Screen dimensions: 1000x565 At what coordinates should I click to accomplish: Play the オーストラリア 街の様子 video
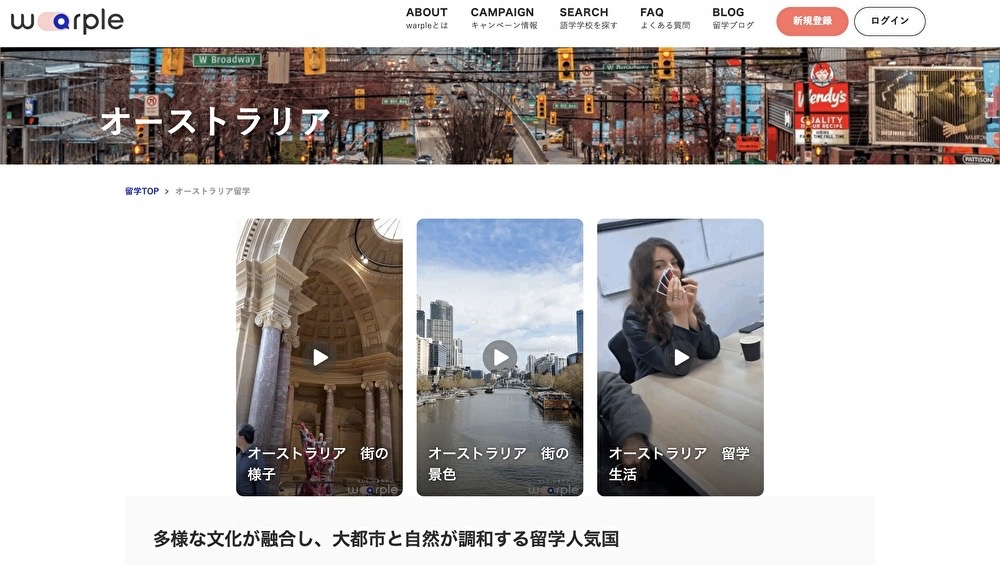[x=320, y=357]
